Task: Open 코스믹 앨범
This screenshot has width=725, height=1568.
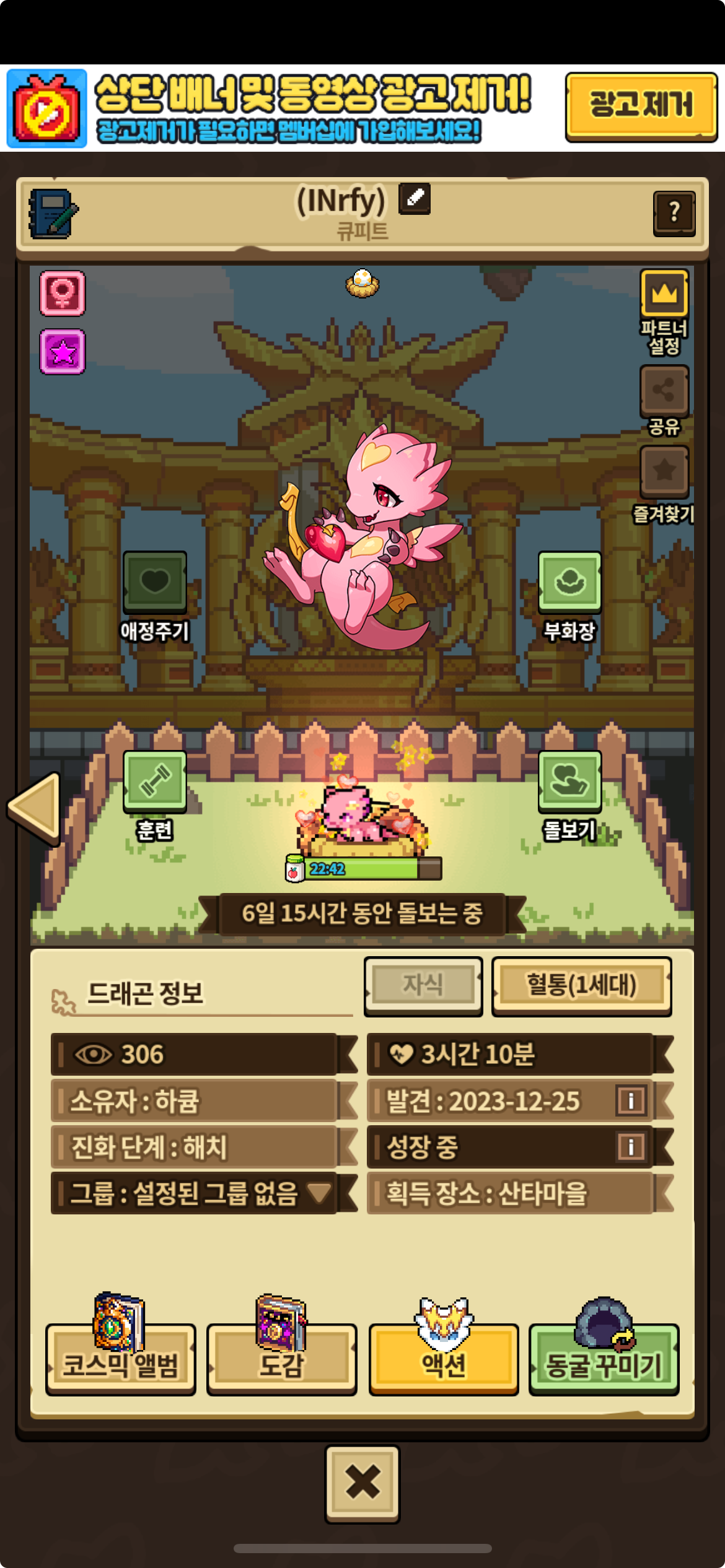Action: pyautogui.click(x=121, y=1360)
